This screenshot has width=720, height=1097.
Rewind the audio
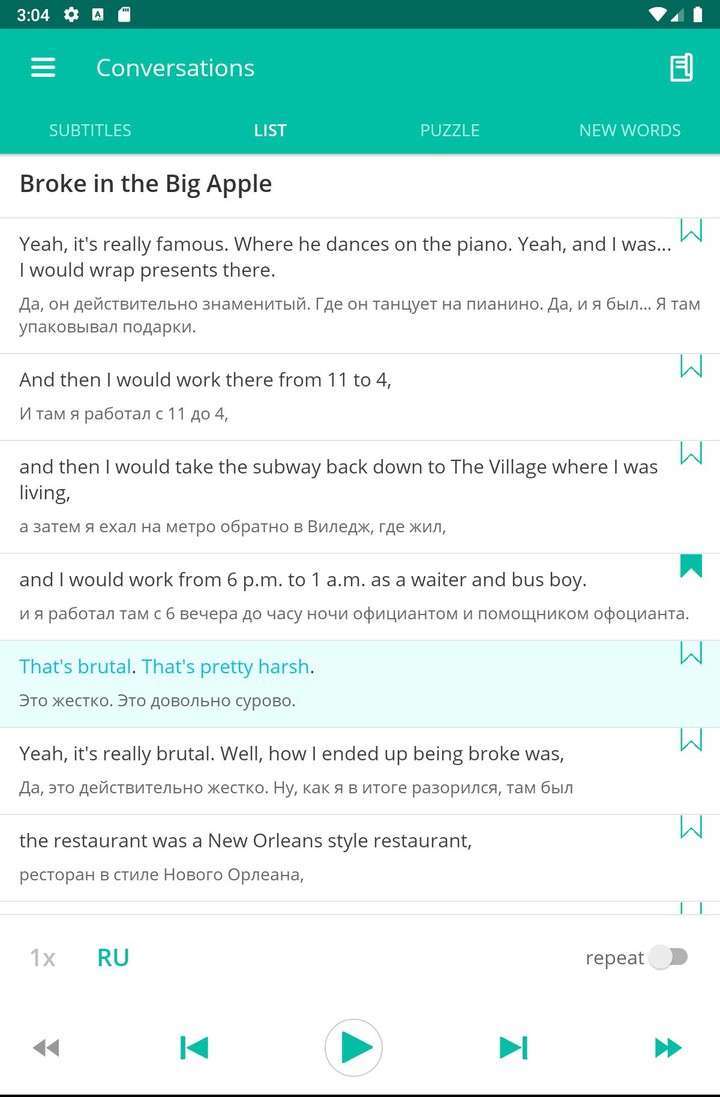click(46, 1047)
